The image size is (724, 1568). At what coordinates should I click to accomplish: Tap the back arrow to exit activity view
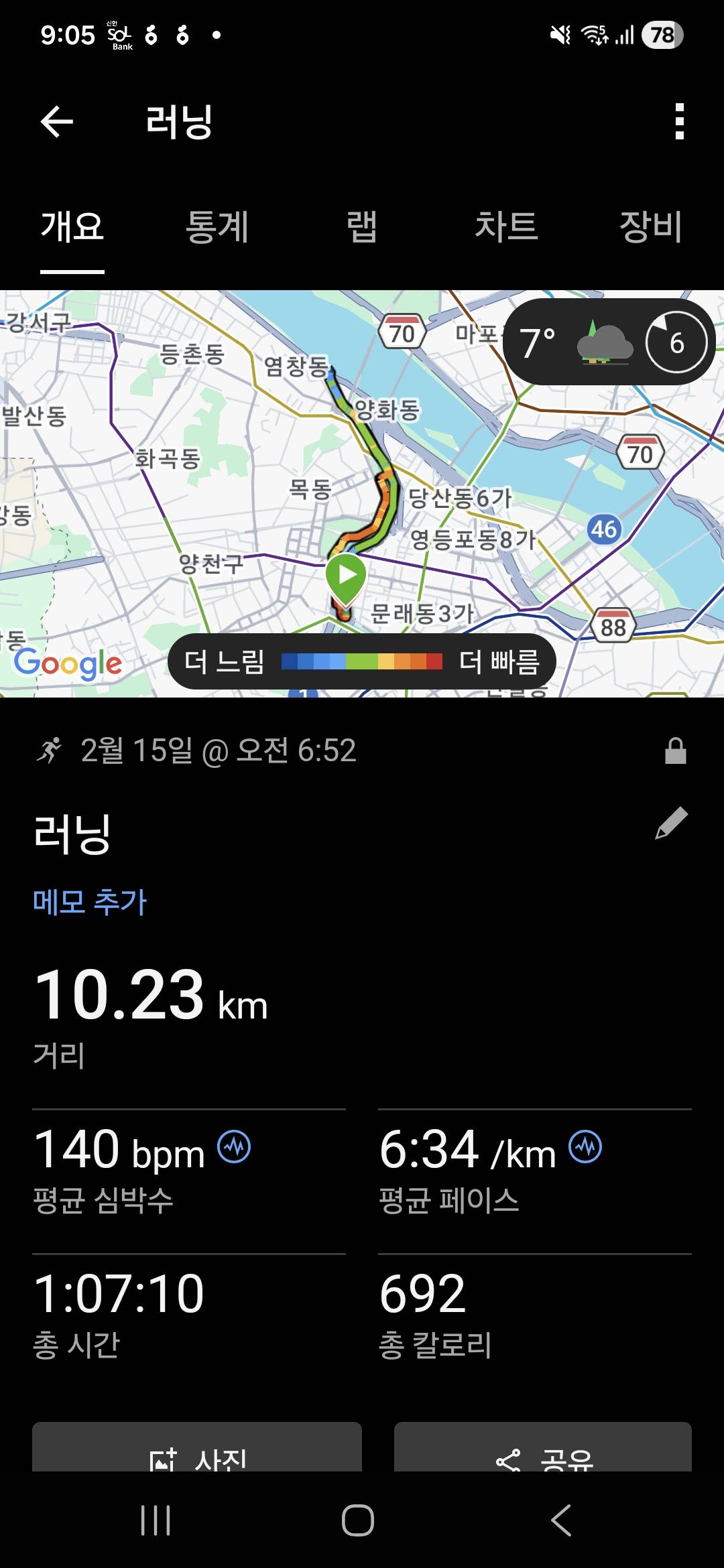[x=57, y=121]
